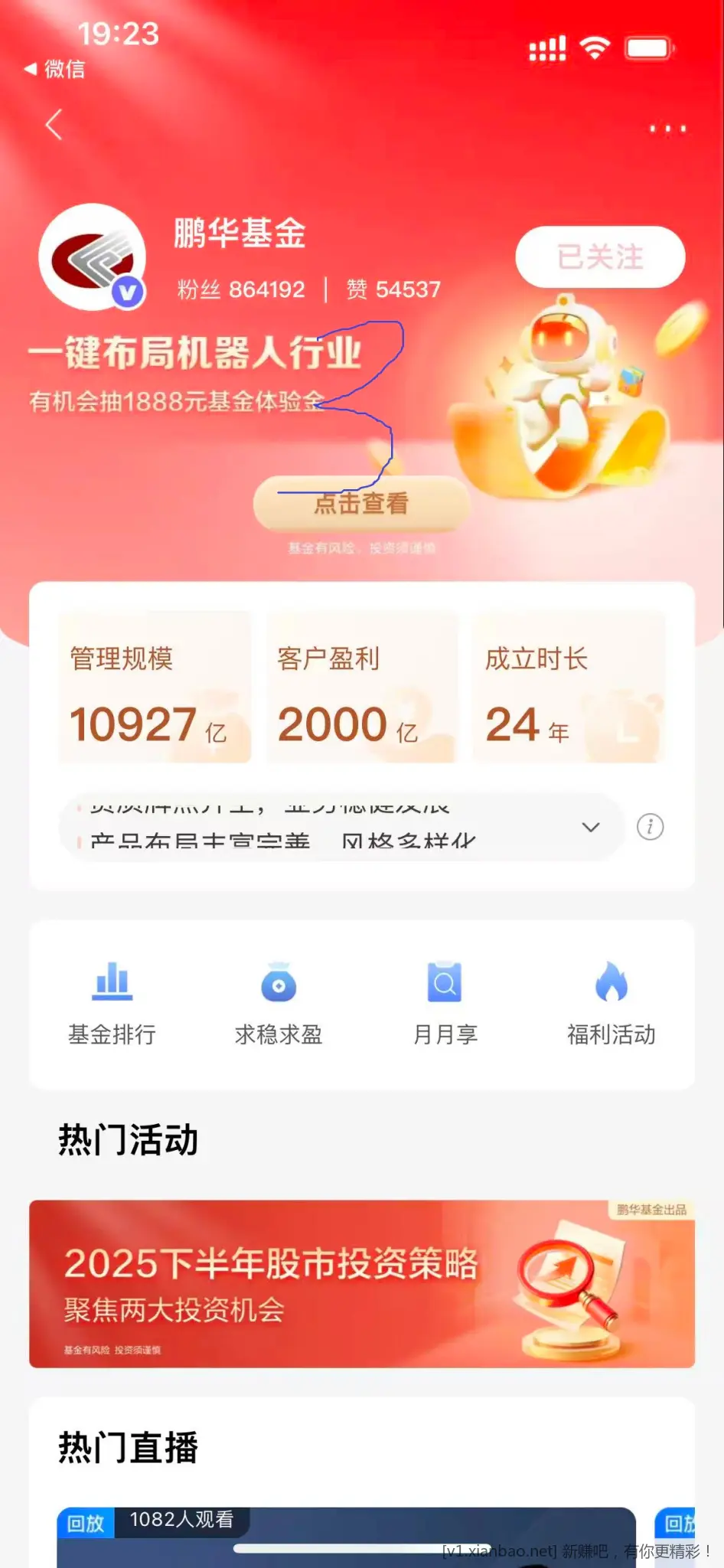Return to 微信 via status bar link

(x=55, y=69)
